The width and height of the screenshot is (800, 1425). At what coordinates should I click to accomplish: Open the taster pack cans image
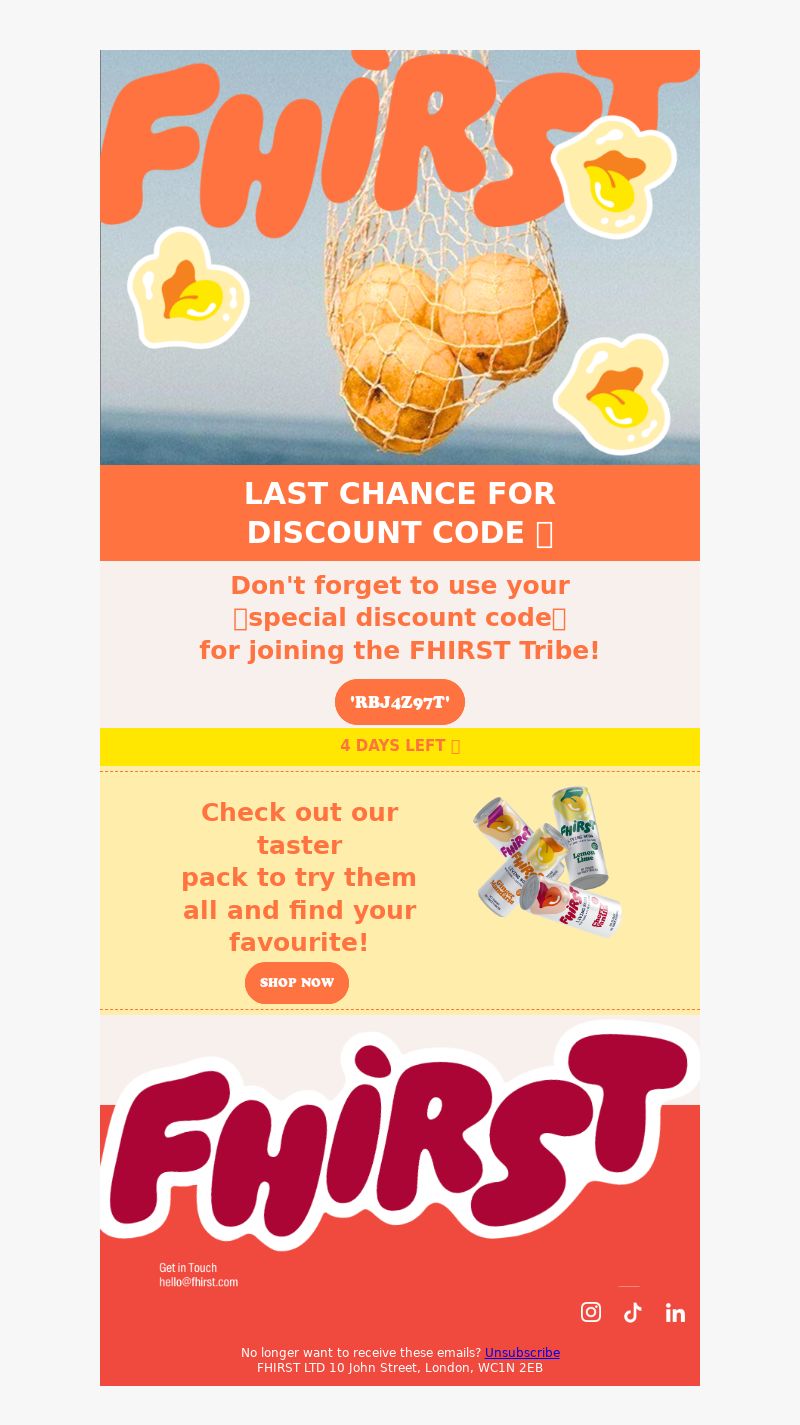tap(547, 862)
